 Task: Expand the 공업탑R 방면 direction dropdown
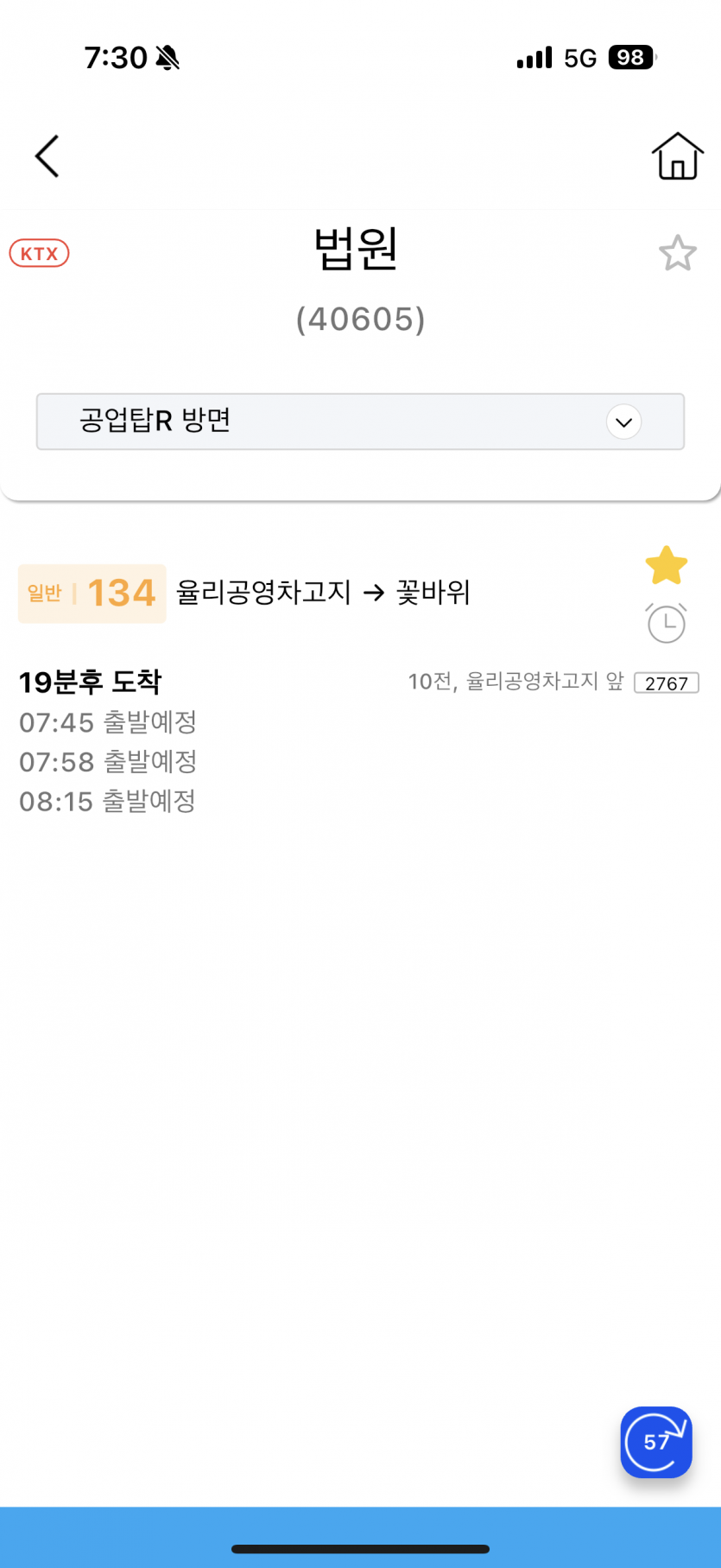click(623, 422)
